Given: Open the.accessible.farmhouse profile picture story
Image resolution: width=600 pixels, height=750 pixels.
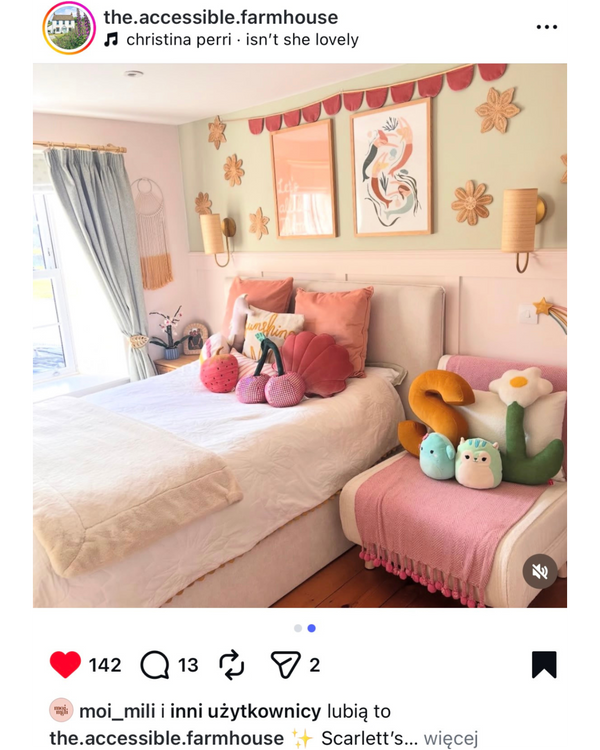Looking at the screenshot, I should coord(68,28).
